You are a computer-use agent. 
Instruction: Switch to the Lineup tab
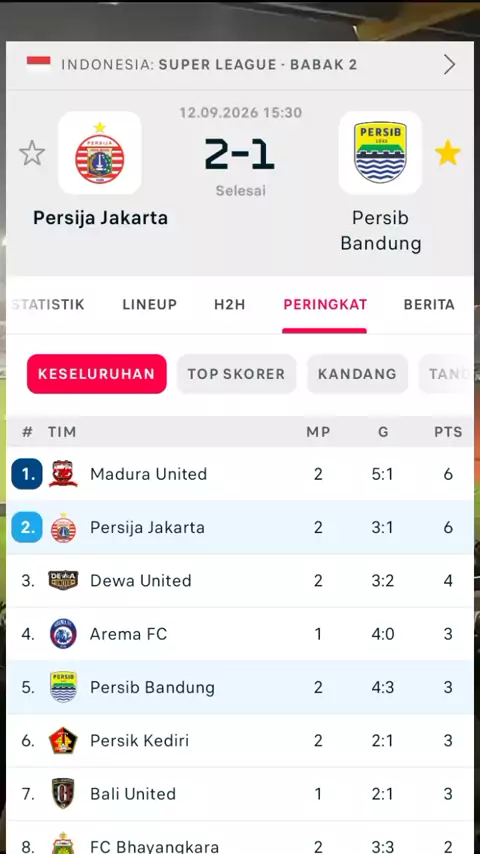150,304
